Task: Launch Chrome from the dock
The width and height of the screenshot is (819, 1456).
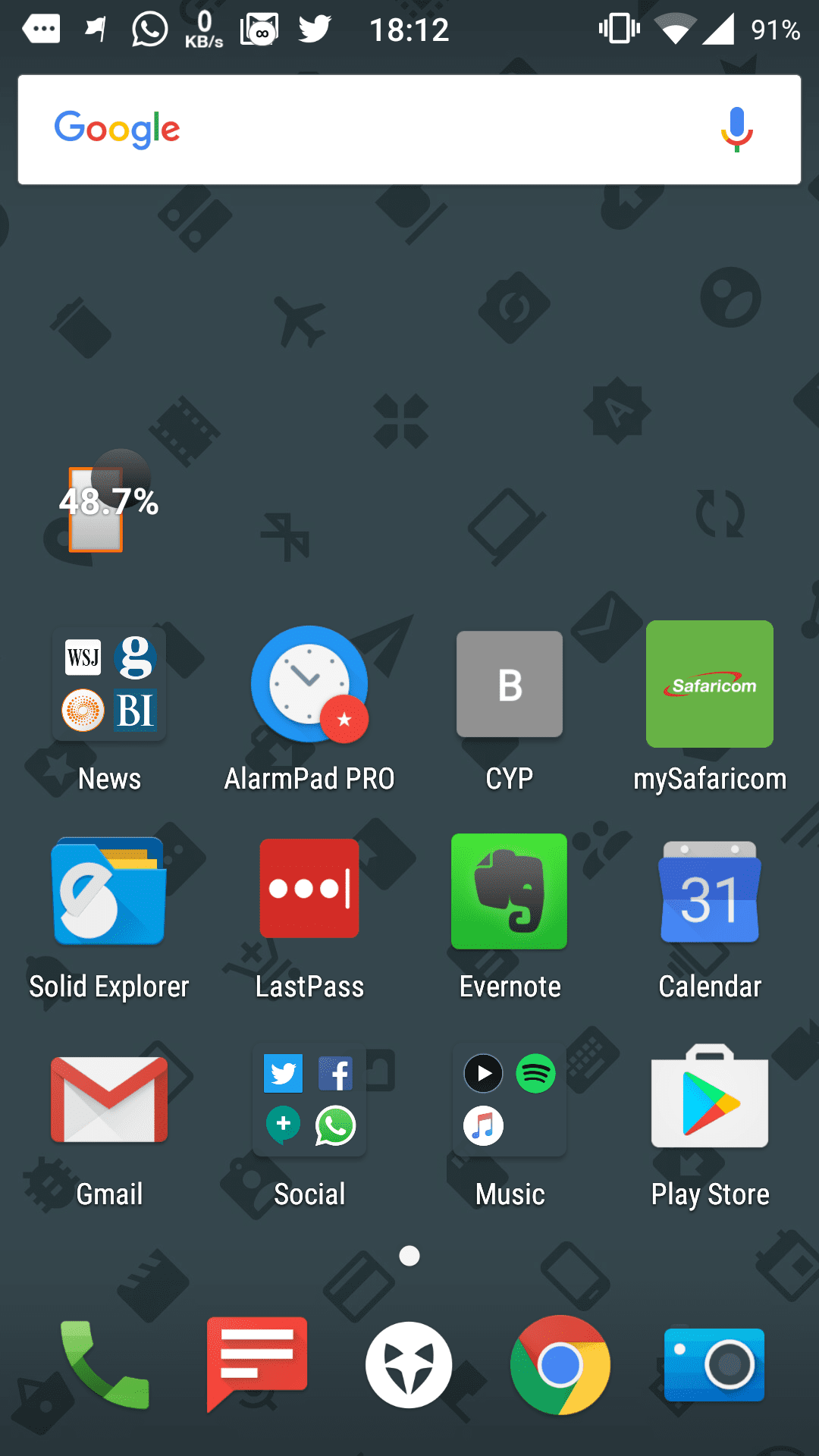Action: pos(560,1365)
